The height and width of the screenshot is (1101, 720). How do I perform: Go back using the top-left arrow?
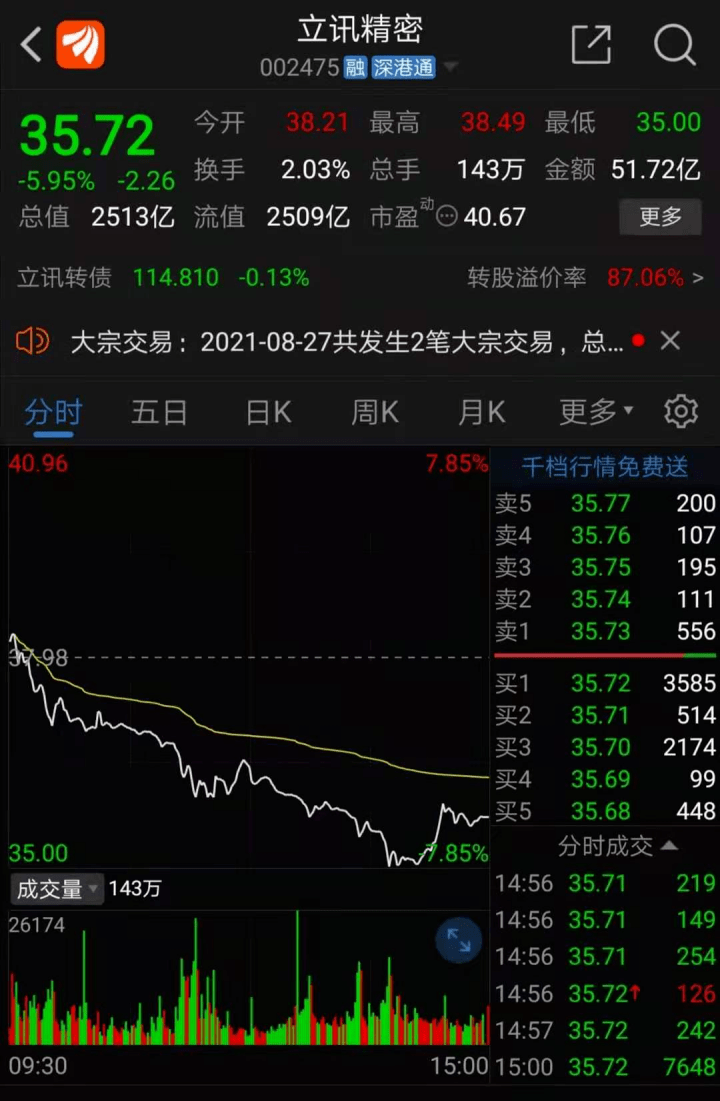pos(30,45)
